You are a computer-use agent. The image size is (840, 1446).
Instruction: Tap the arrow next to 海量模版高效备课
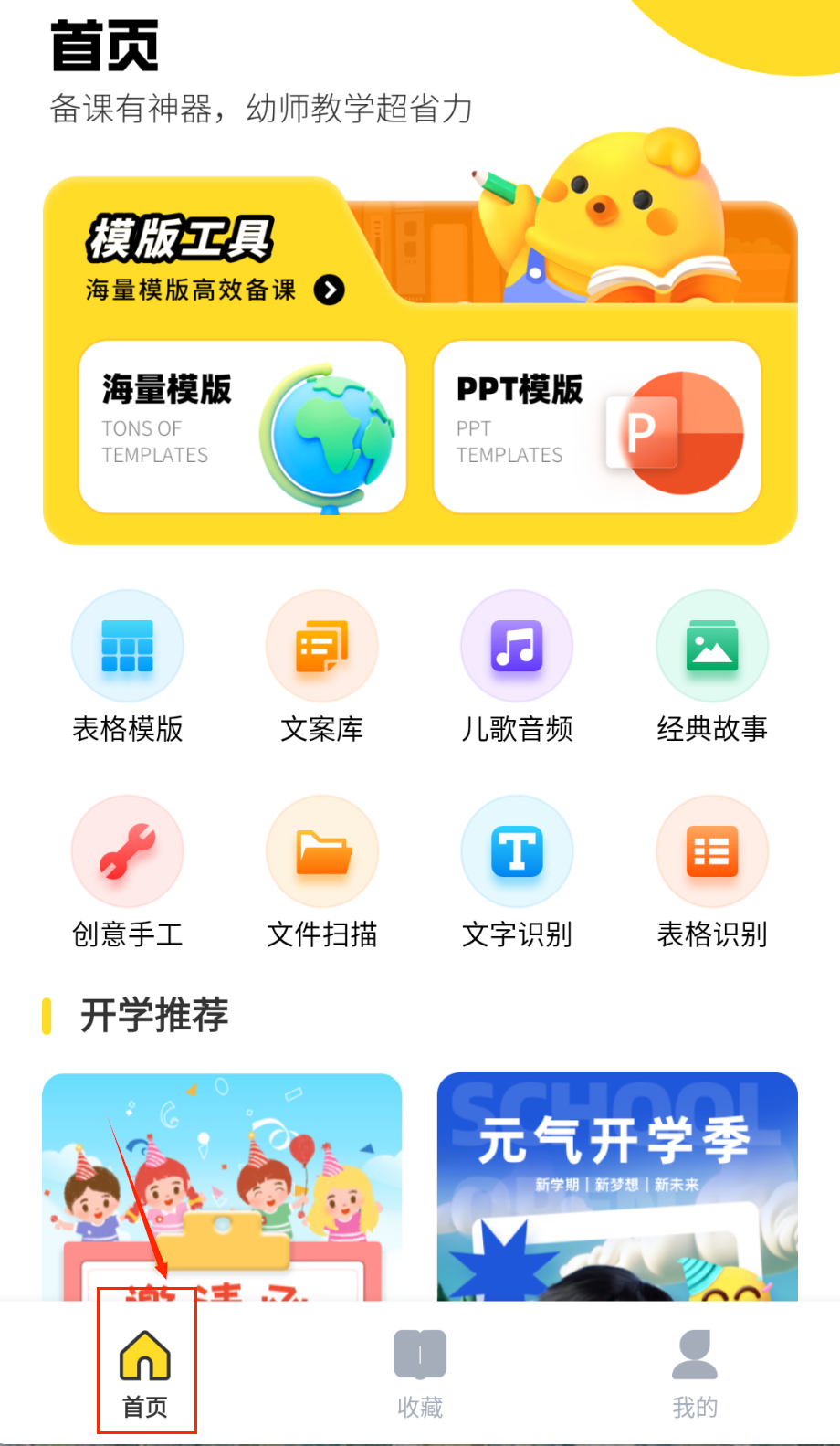(x=330, y=290)
